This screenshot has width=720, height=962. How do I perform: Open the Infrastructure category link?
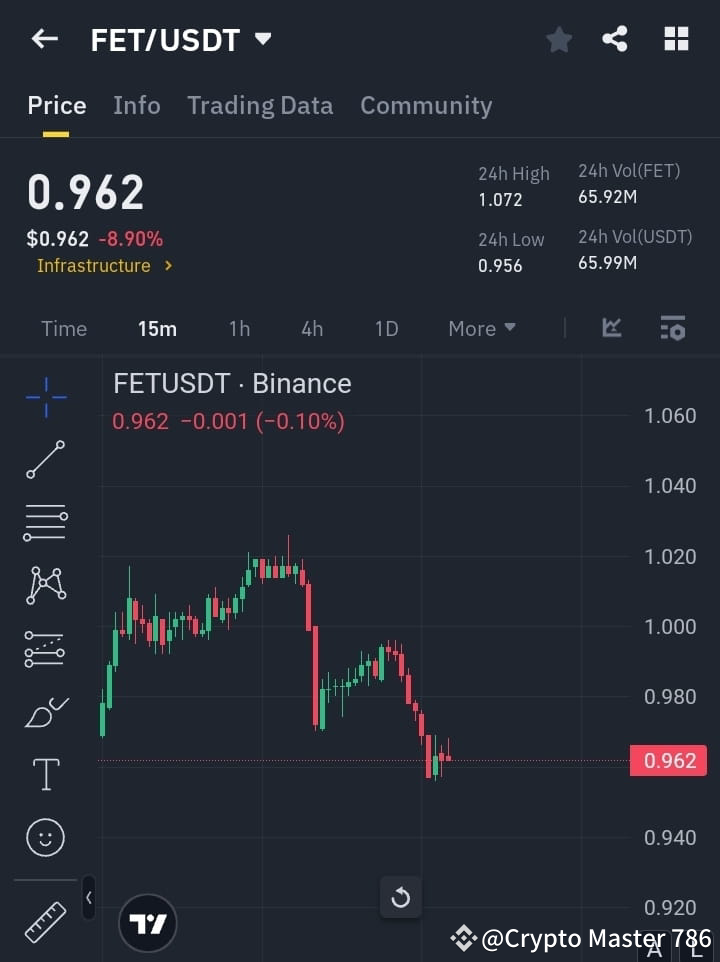(105, 266)
